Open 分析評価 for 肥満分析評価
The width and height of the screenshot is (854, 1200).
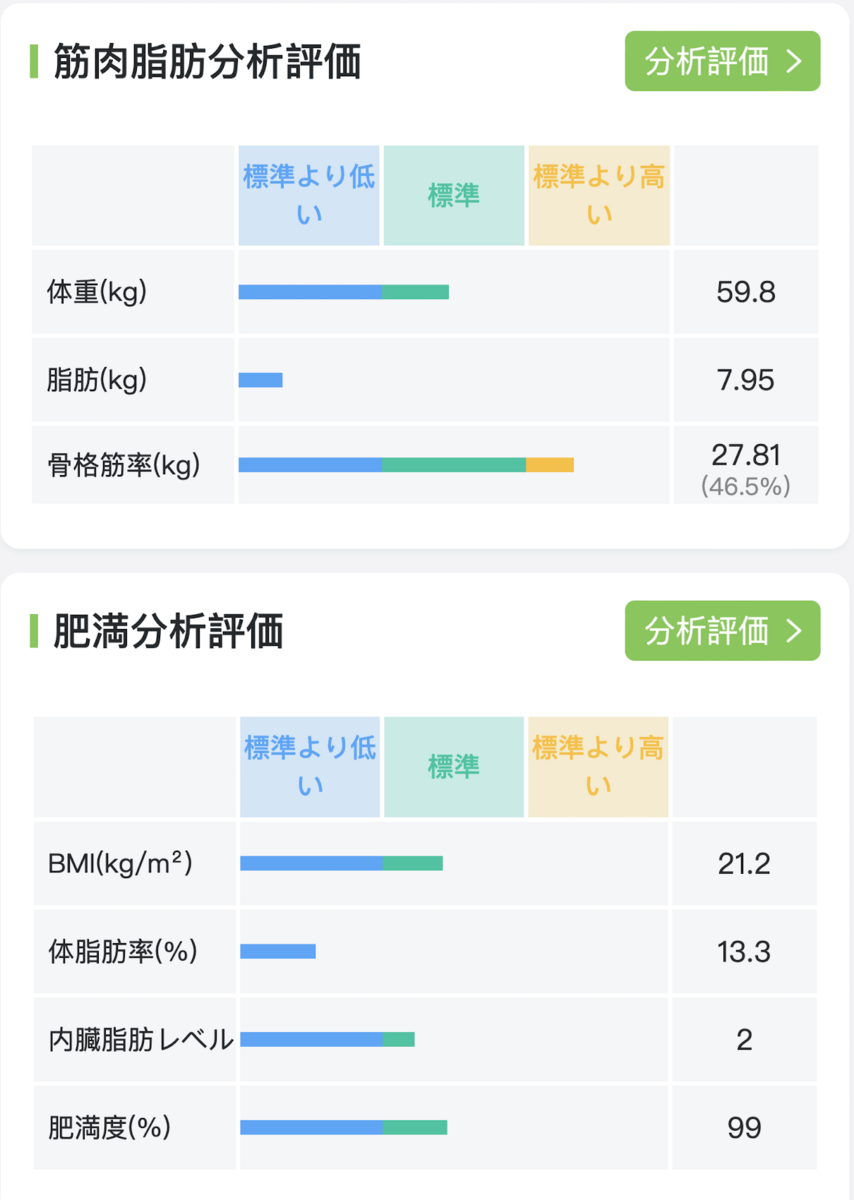[722, 631]
